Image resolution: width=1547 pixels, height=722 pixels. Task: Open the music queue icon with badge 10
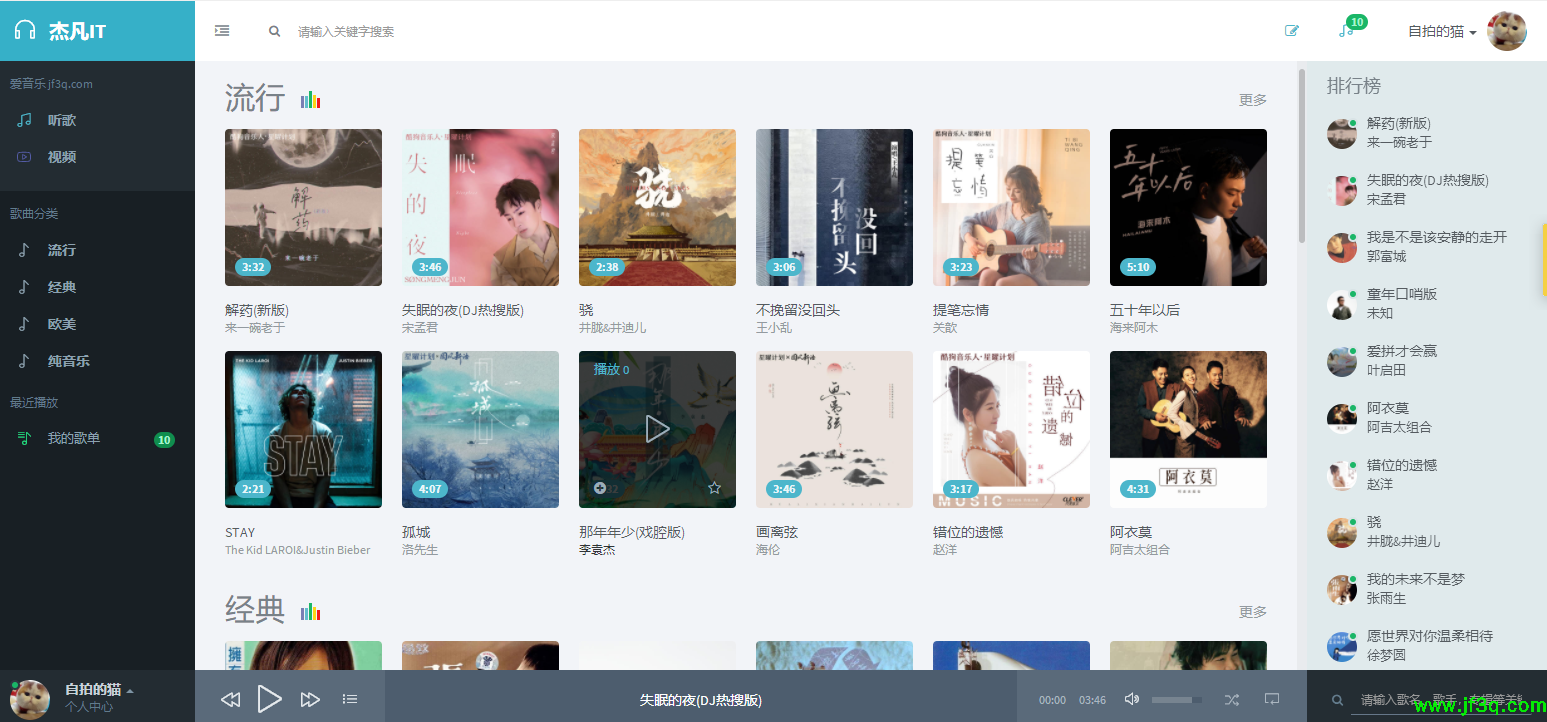[x=1347, y=31]
